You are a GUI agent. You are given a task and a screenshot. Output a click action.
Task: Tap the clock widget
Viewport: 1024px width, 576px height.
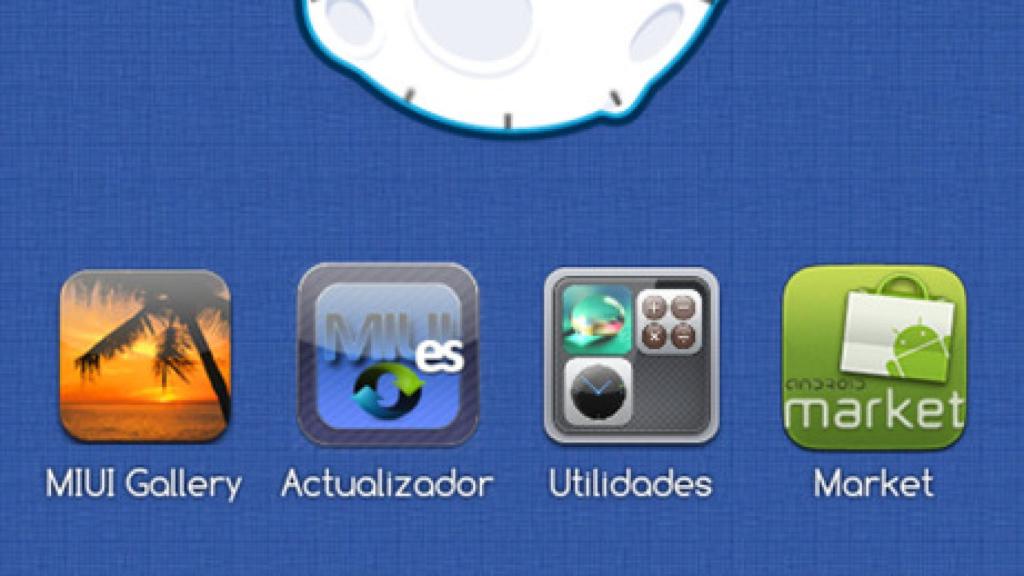[x=510, y=50]
